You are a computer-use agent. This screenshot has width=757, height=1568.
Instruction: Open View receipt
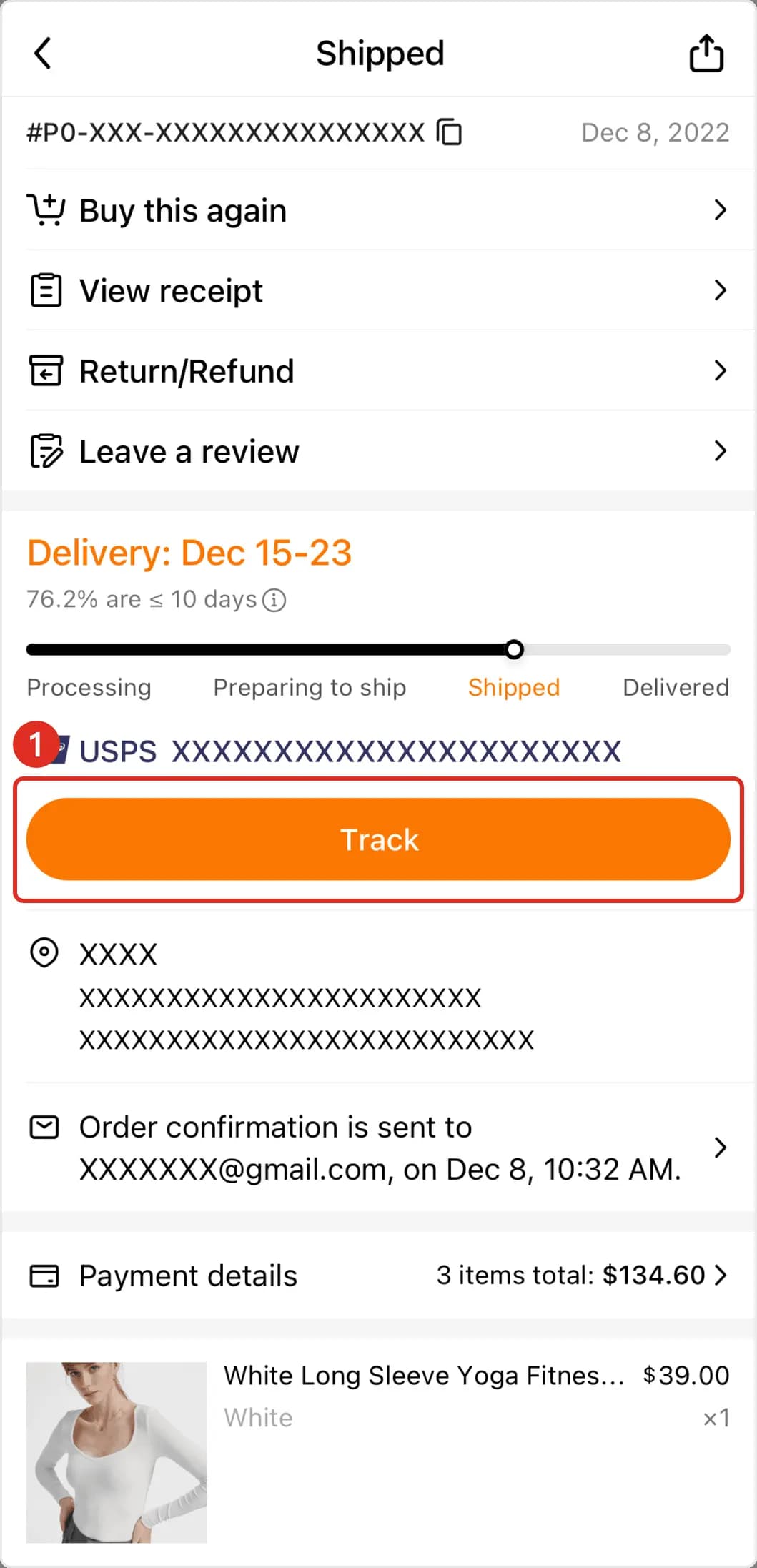point(377,290)
